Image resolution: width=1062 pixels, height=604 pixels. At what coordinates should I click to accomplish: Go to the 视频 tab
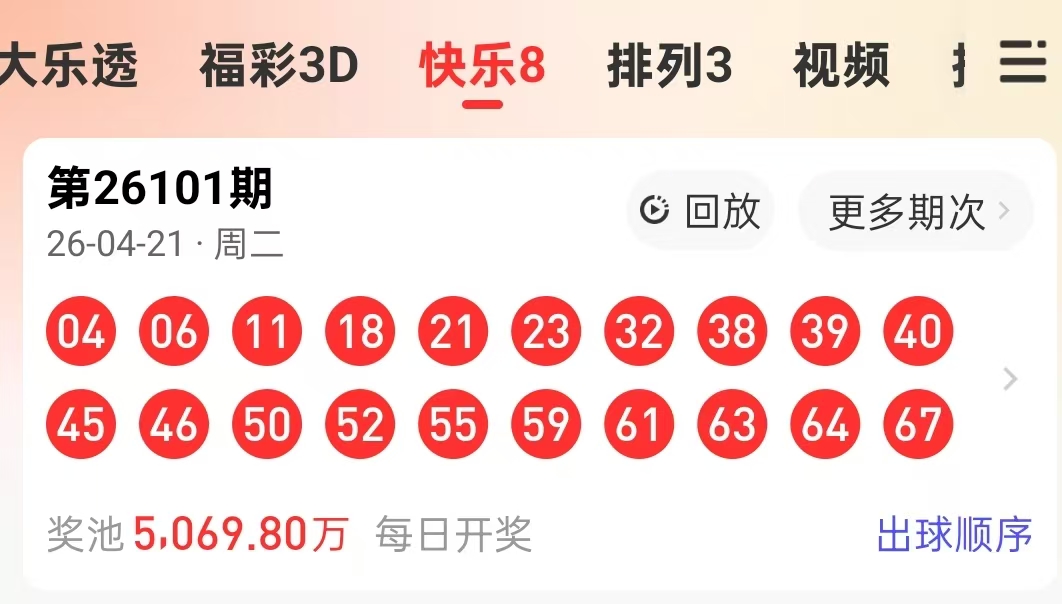pos(841,66)
